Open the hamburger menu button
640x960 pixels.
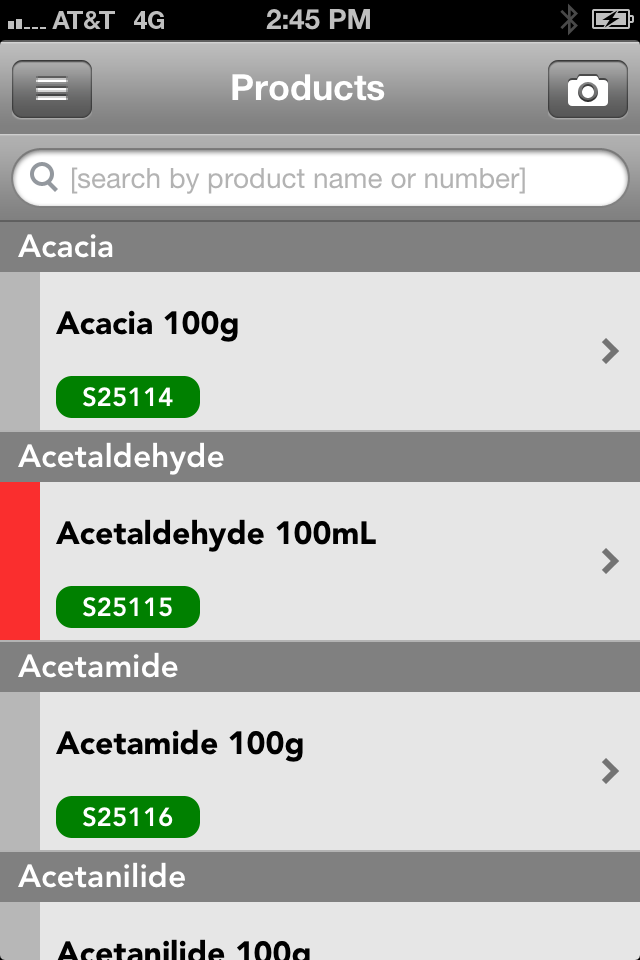coord(52,89)
